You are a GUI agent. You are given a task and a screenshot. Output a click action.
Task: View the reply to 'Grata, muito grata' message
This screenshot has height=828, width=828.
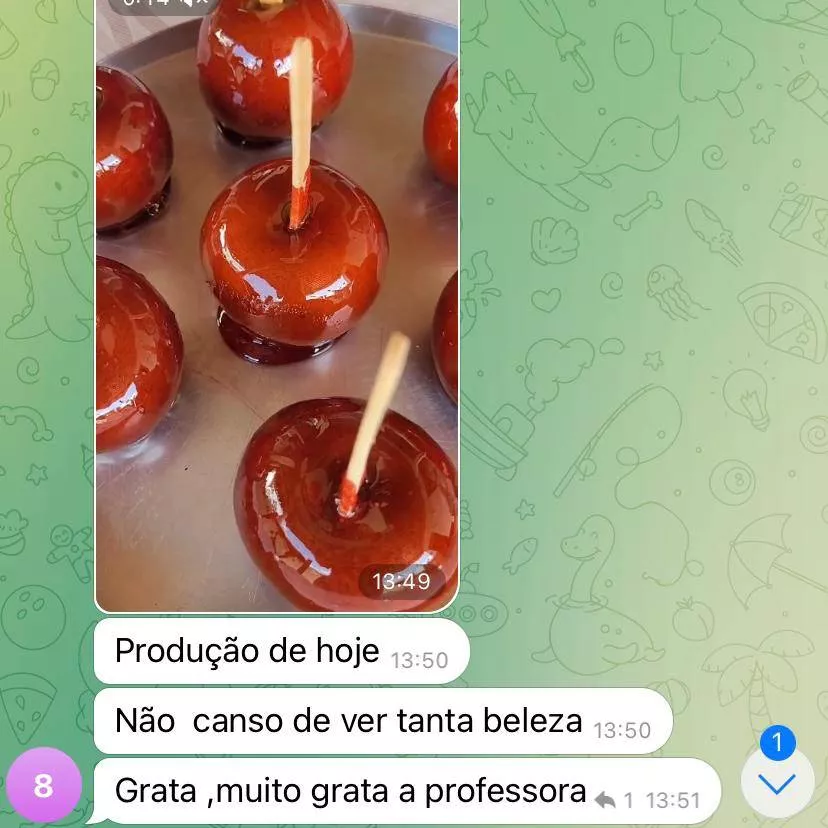[x=613, y=800]
